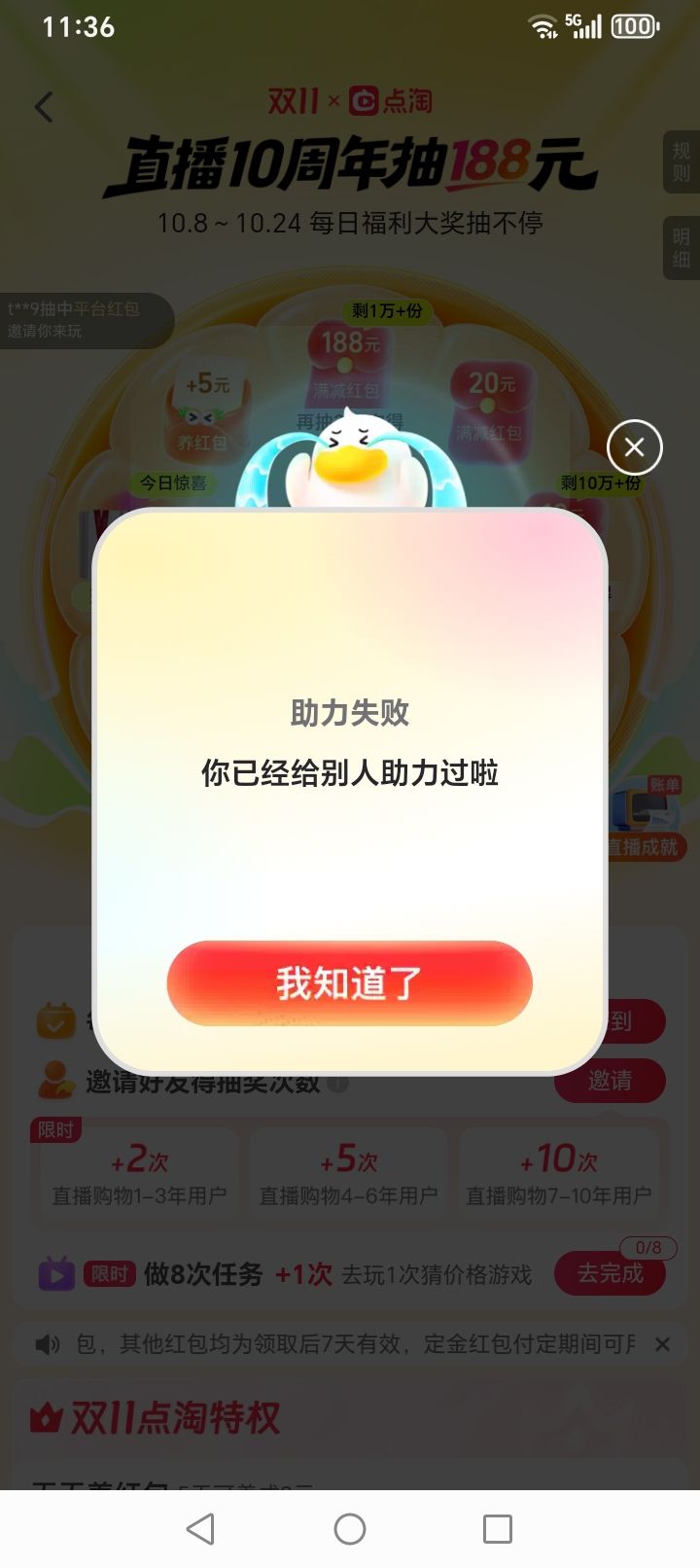Go to the system home screen
Viewport: 700px width, 1568px height.
click(x=350, y=1529)
